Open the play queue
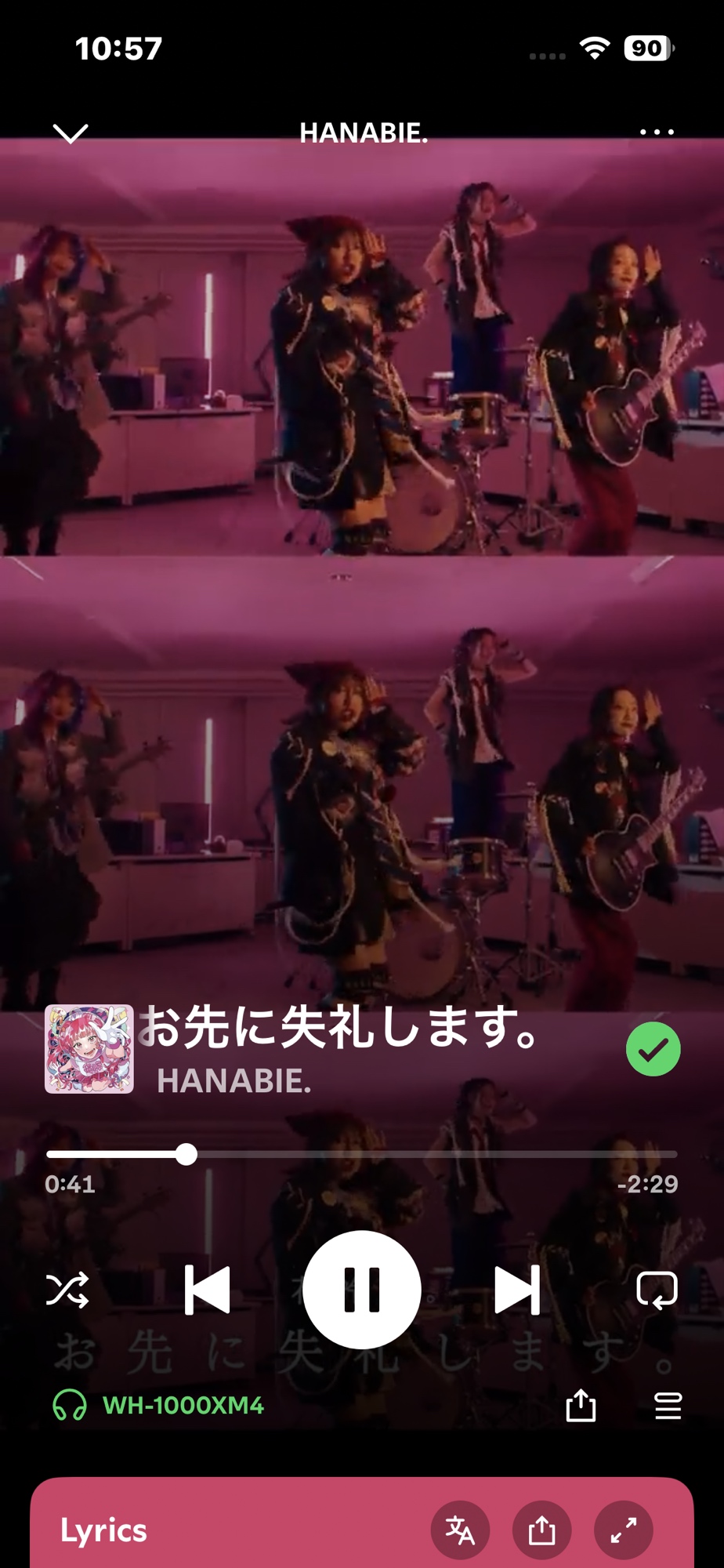 [x=668, y=1405]
